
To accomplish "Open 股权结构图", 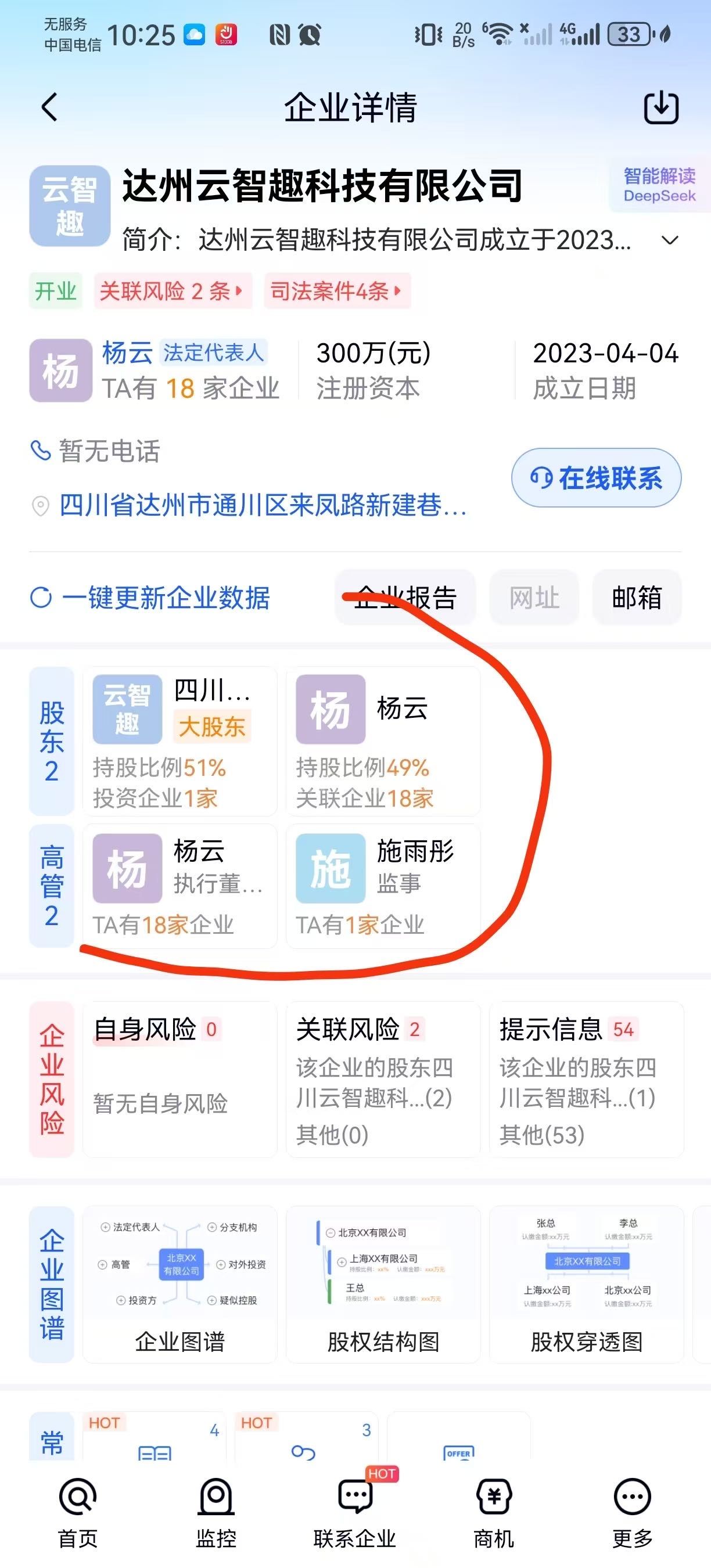I will [383, 1285].
